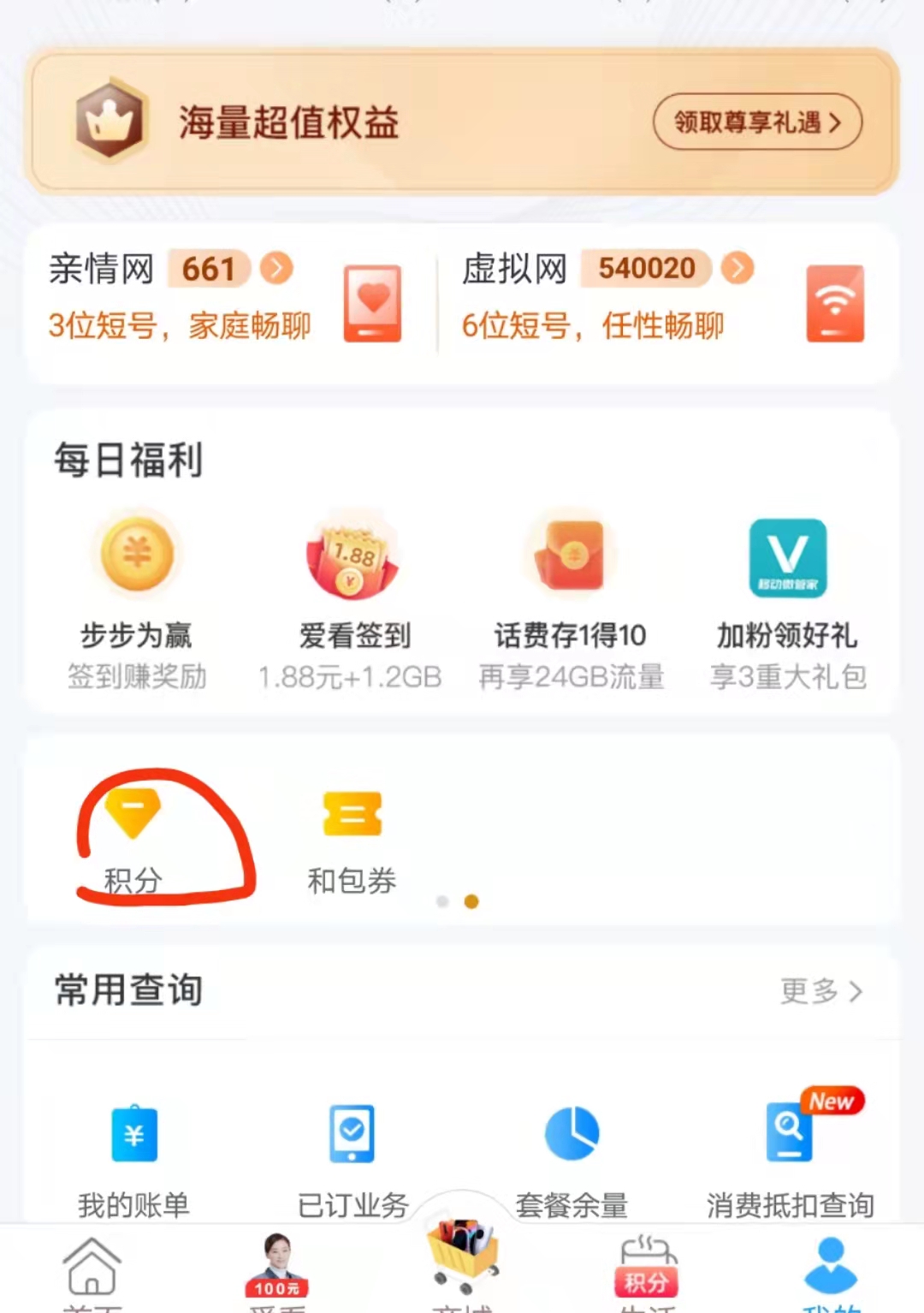924x1313 pixels.
Task: Tap the 亲情网 heart phone icon
Action: [x=372, y=302]
